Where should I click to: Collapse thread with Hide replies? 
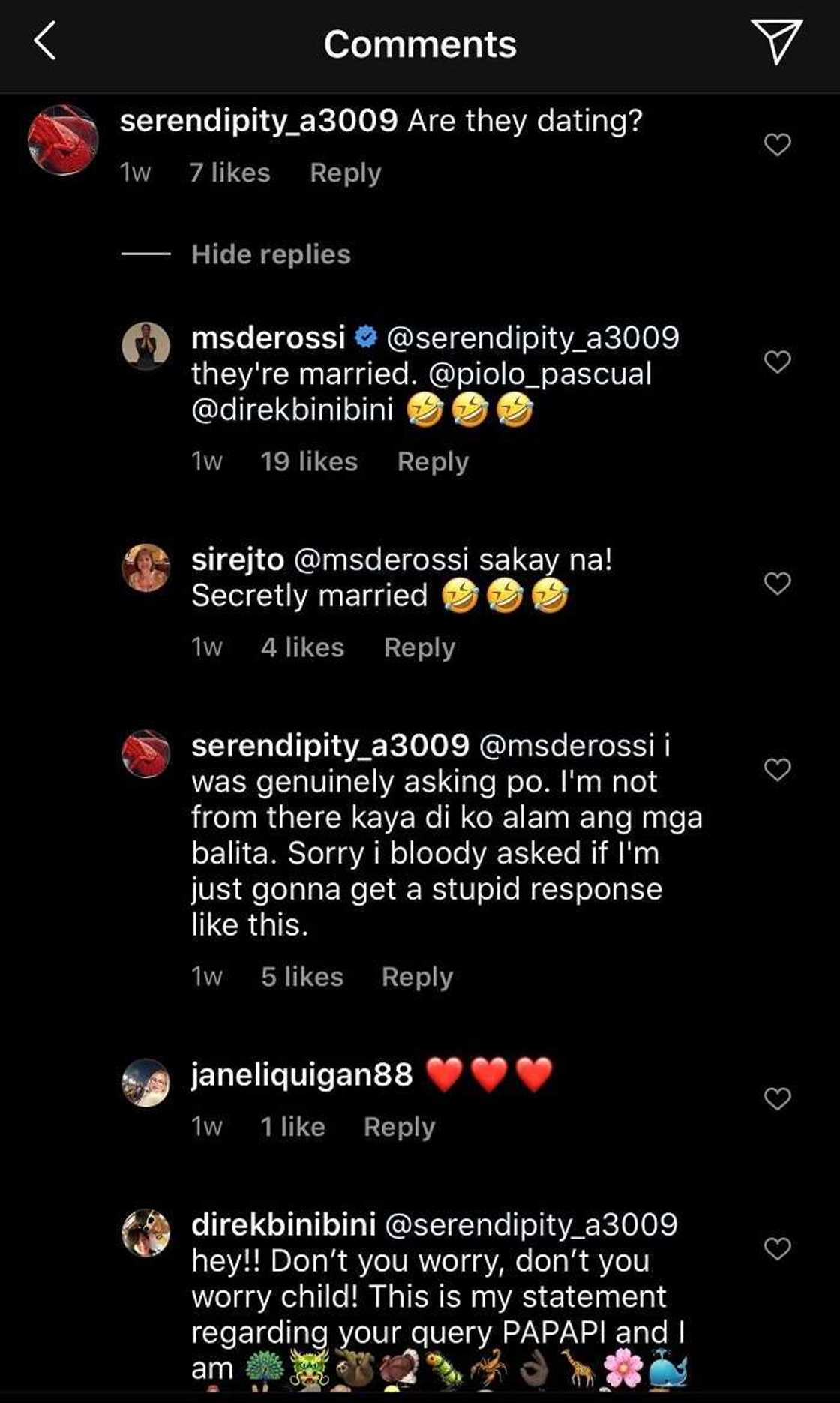pyautogui.click(x=270, y=254)
